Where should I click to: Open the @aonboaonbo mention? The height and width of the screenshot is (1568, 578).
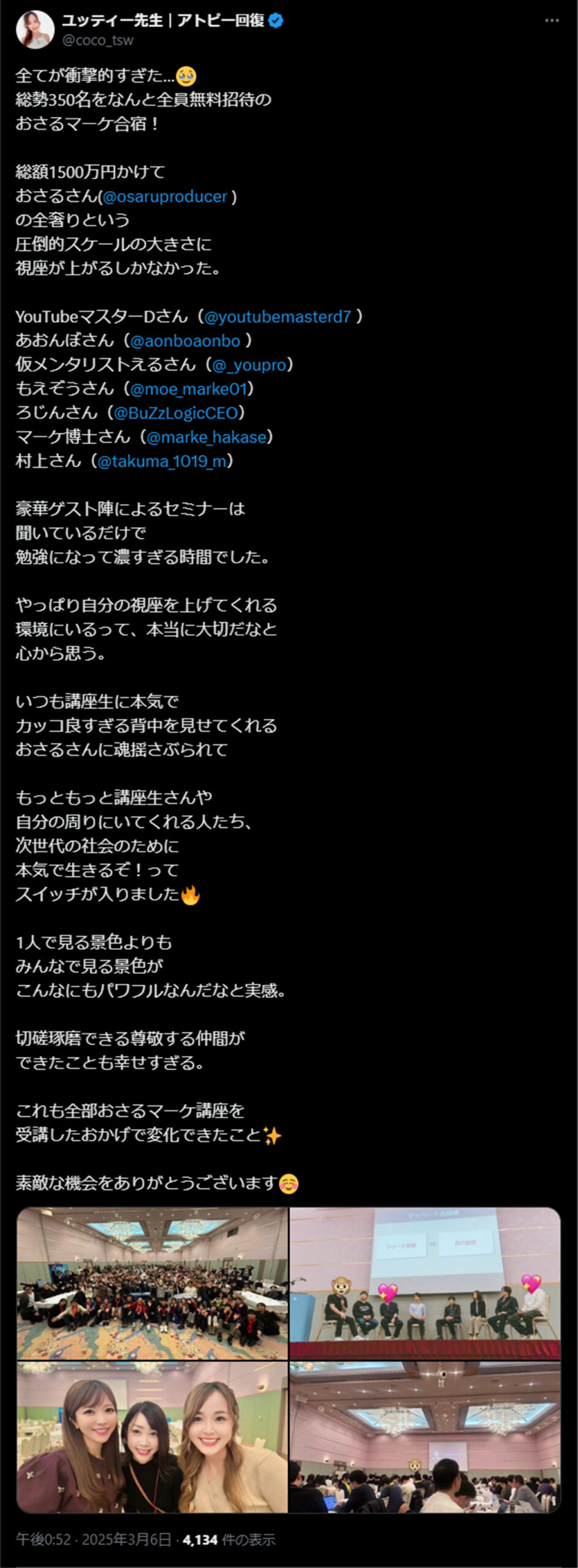pos(184,341)
